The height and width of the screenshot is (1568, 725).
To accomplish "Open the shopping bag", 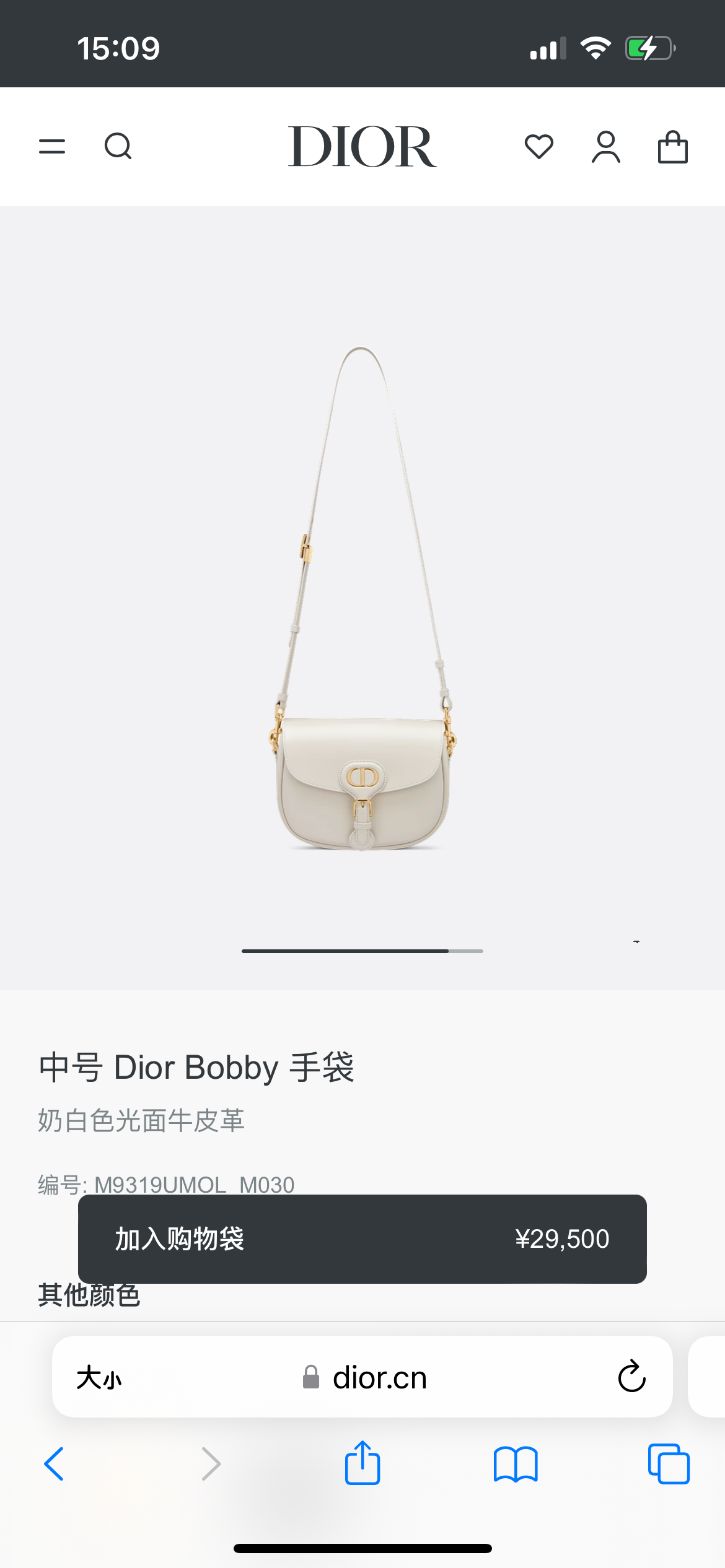I will coord(672,147).
